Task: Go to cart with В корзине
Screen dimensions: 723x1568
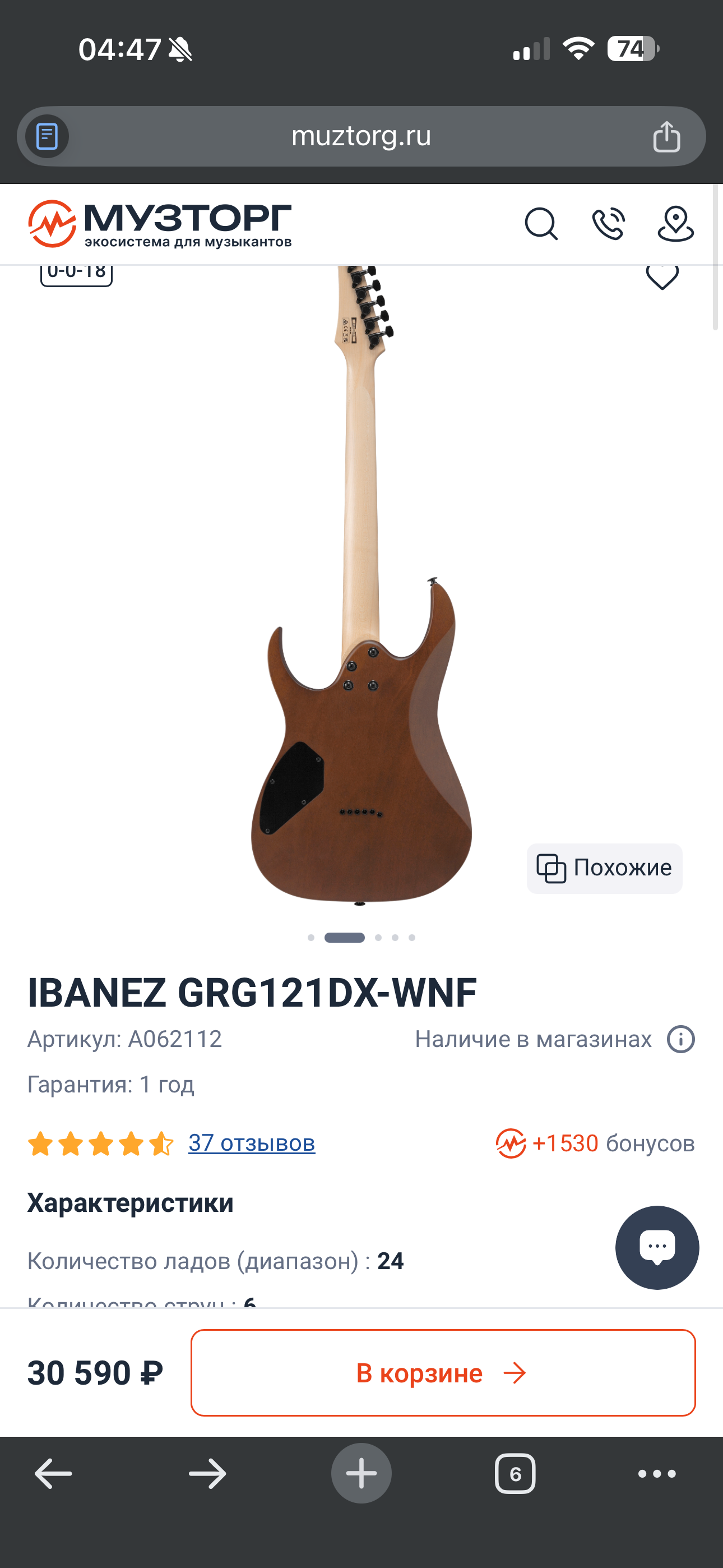Action: (x=443, y=1373)
